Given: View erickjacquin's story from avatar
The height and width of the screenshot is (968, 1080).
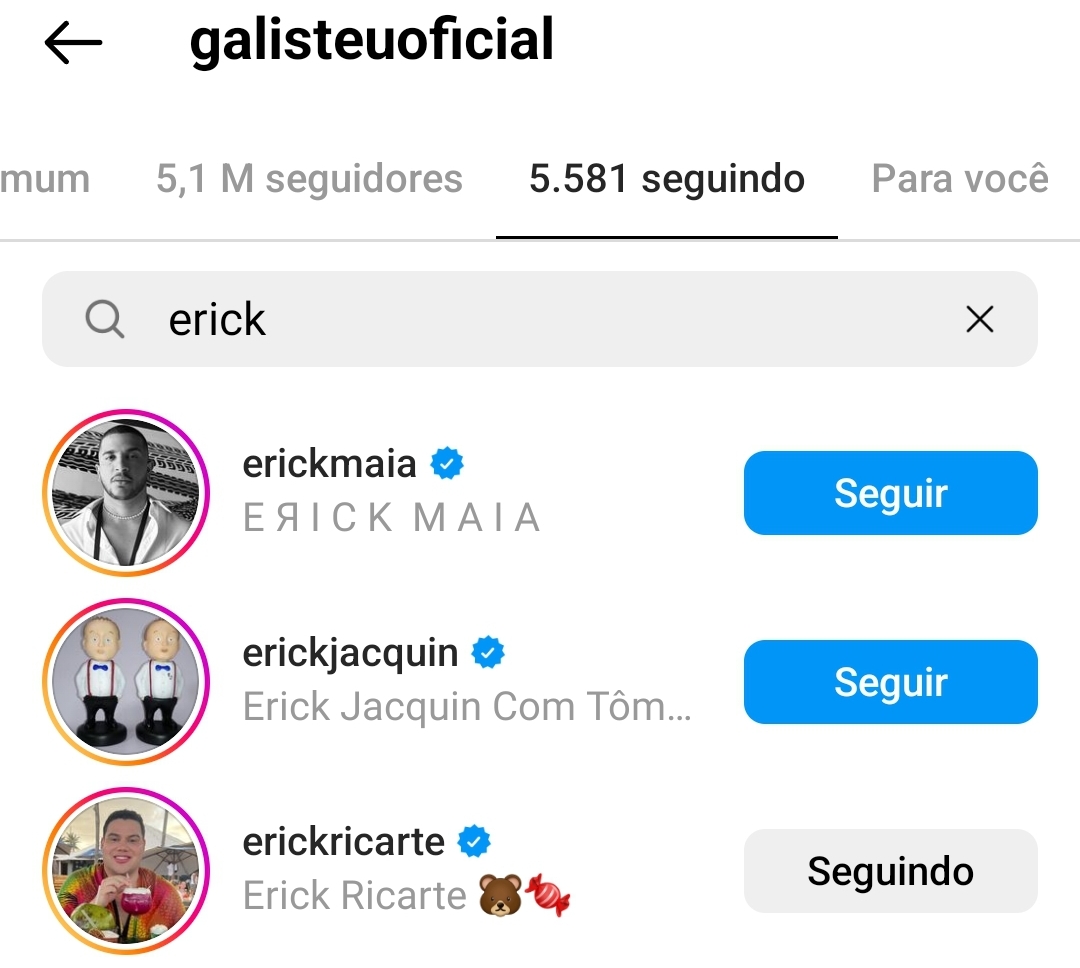Looking at the screenshot, I should coord(126,682).
